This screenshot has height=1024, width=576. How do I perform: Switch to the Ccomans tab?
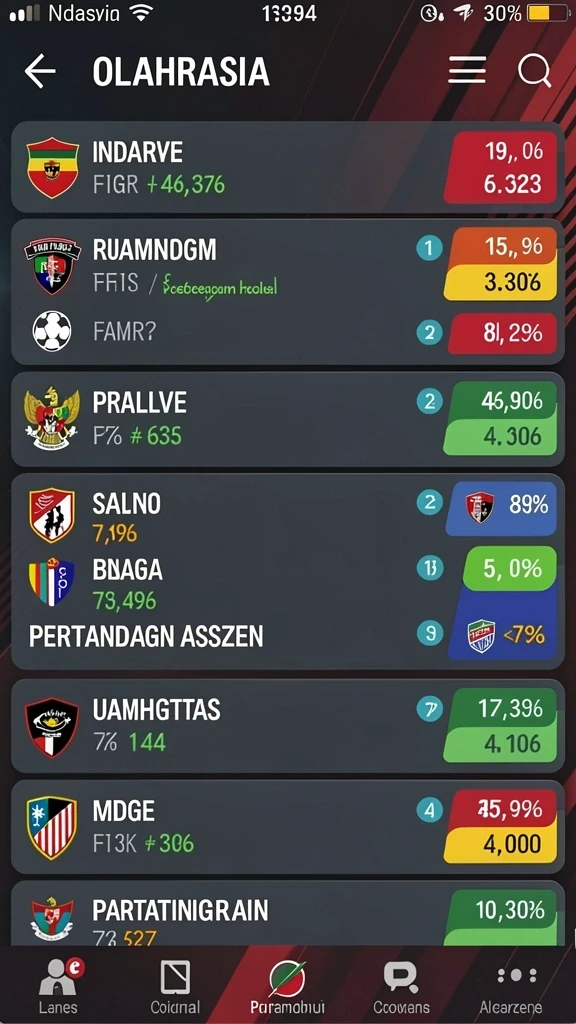click(x=402, y=986)
